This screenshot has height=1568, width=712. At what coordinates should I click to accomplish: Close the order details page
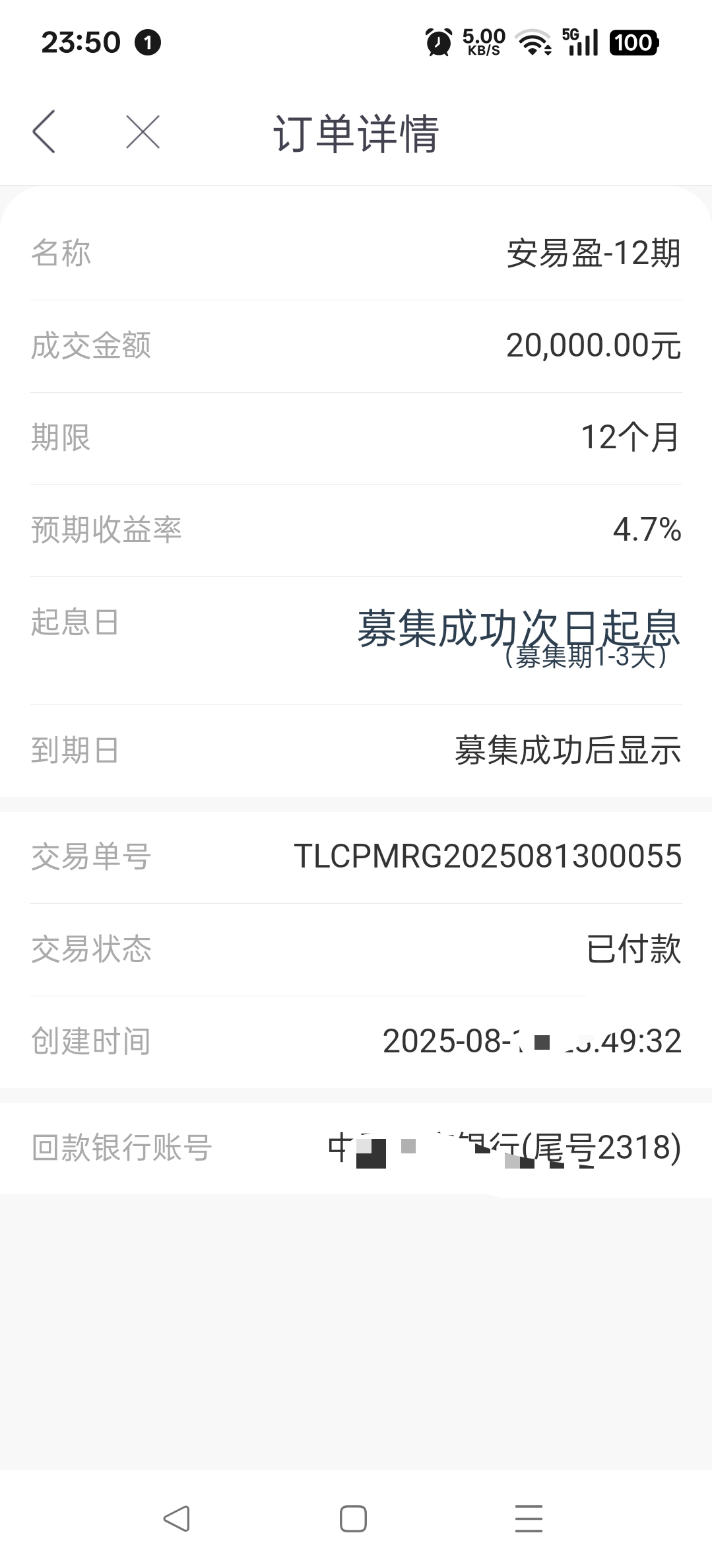[143, 131]
